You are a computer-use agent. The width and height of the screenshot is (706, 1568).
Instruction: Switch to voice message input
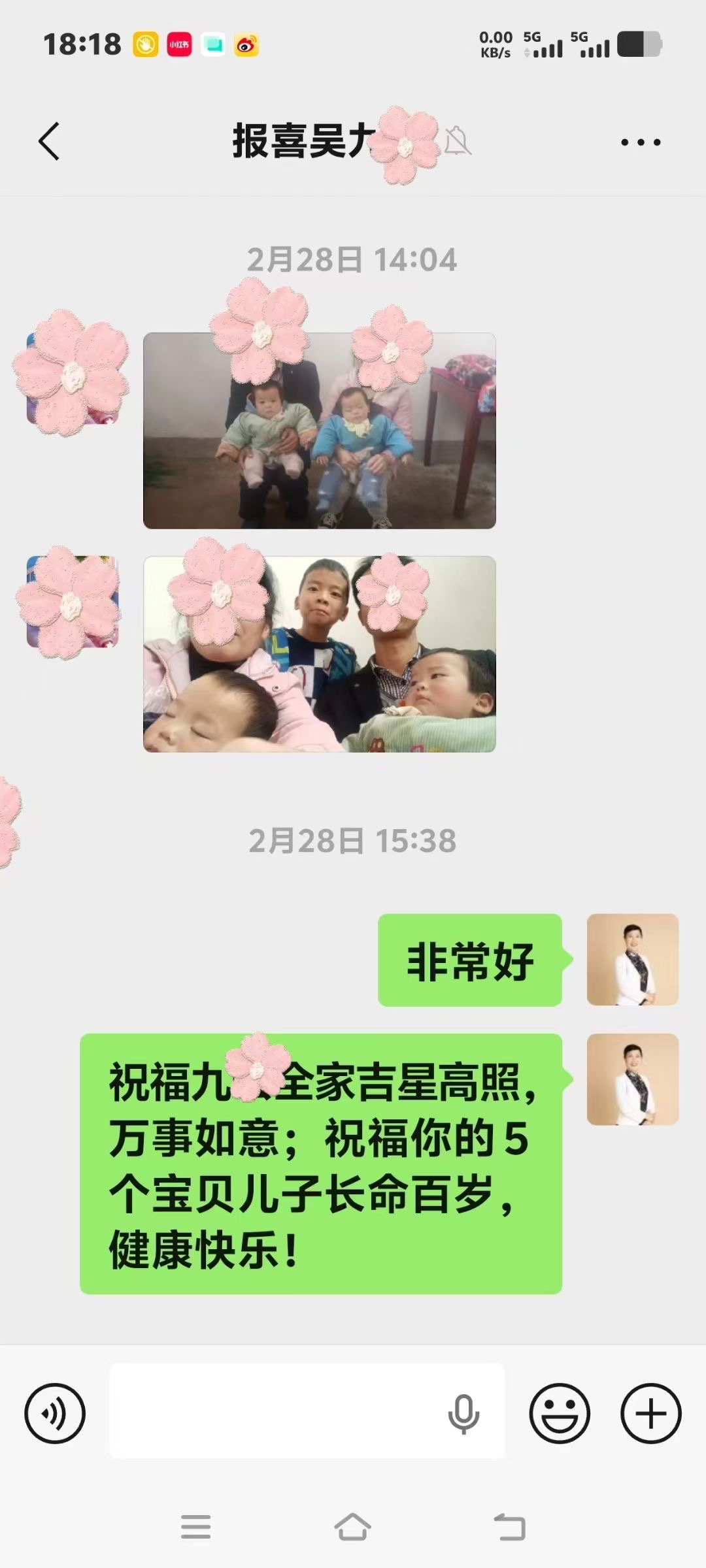coord(55,1413)
